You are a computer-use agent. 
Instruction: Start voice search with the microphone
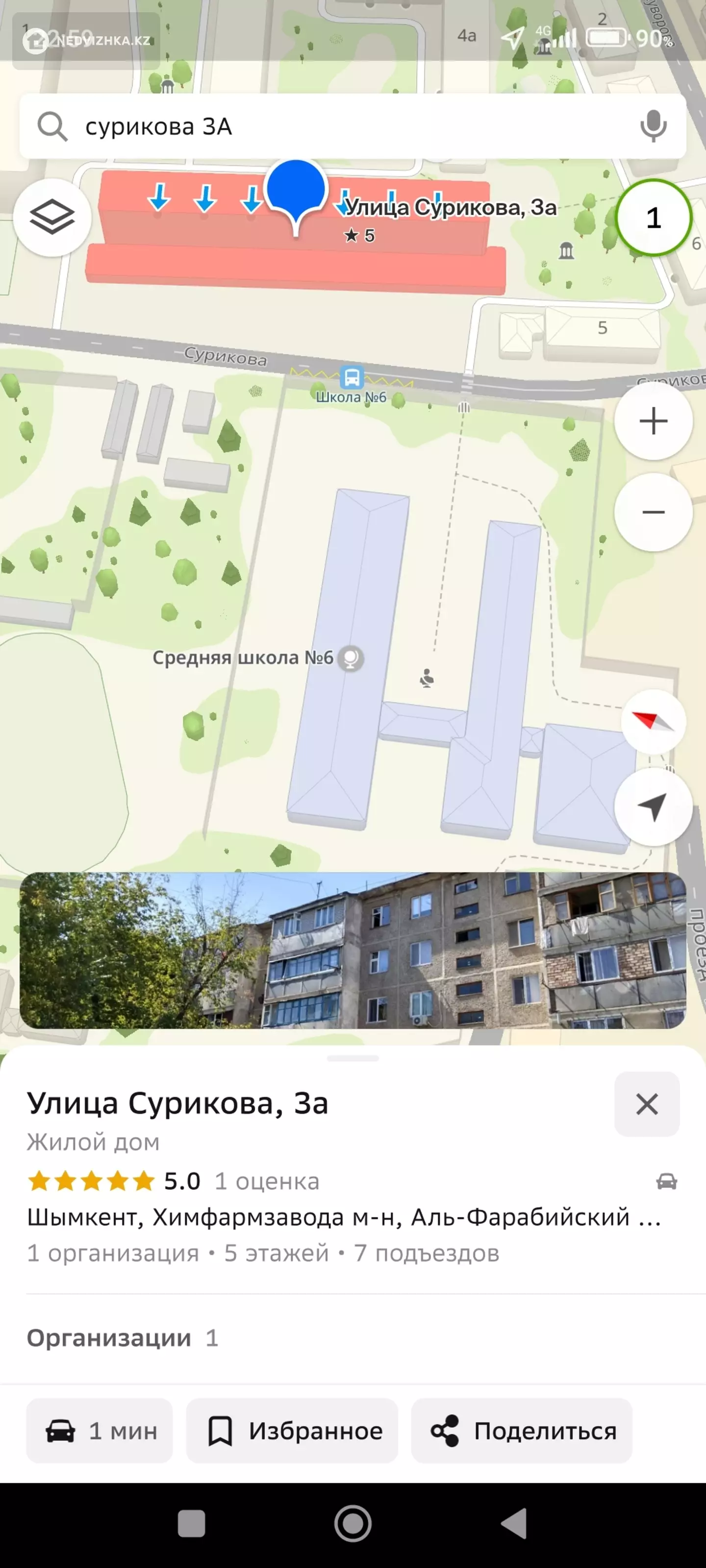point(653,126)
